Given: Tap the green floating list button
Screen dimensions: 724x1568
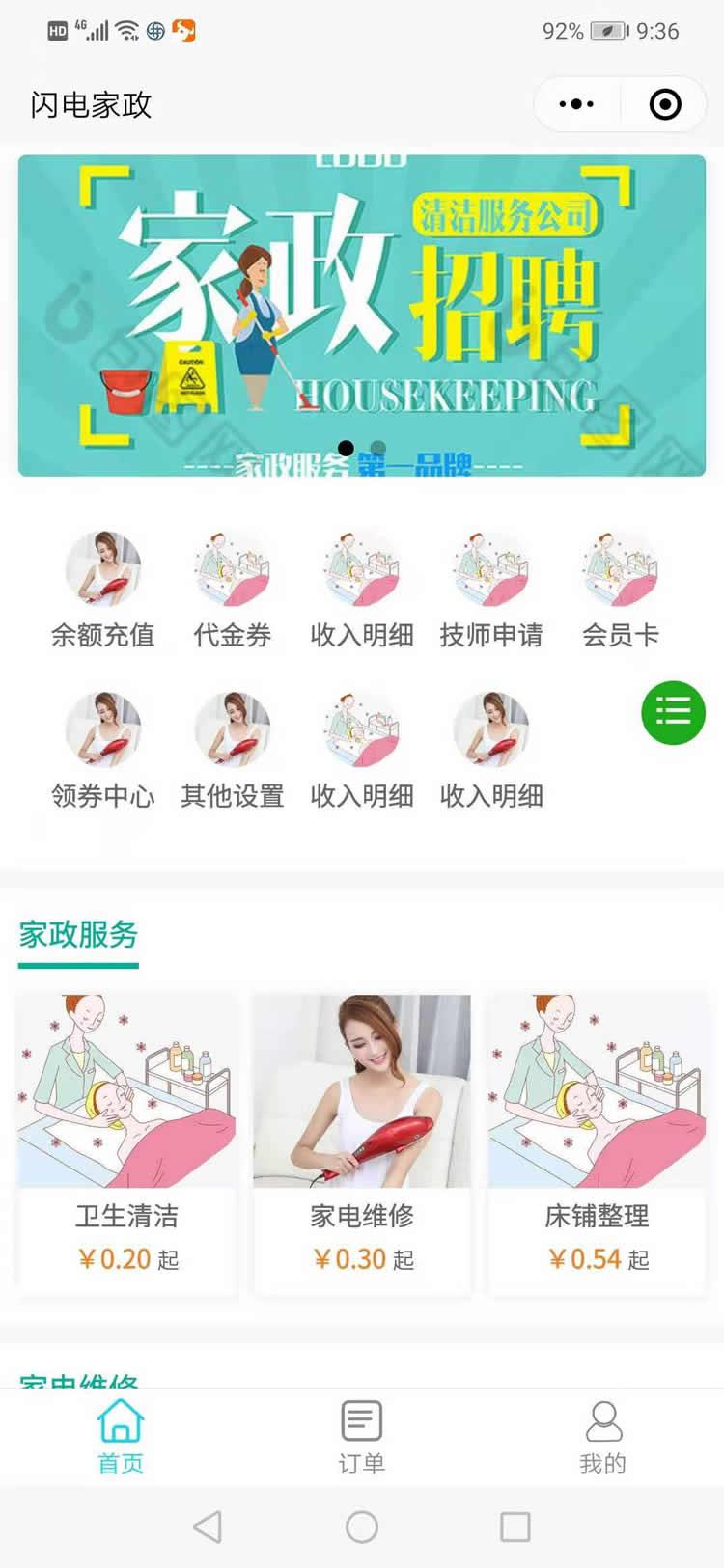Looking at the screenshot, I should point(673,713).
